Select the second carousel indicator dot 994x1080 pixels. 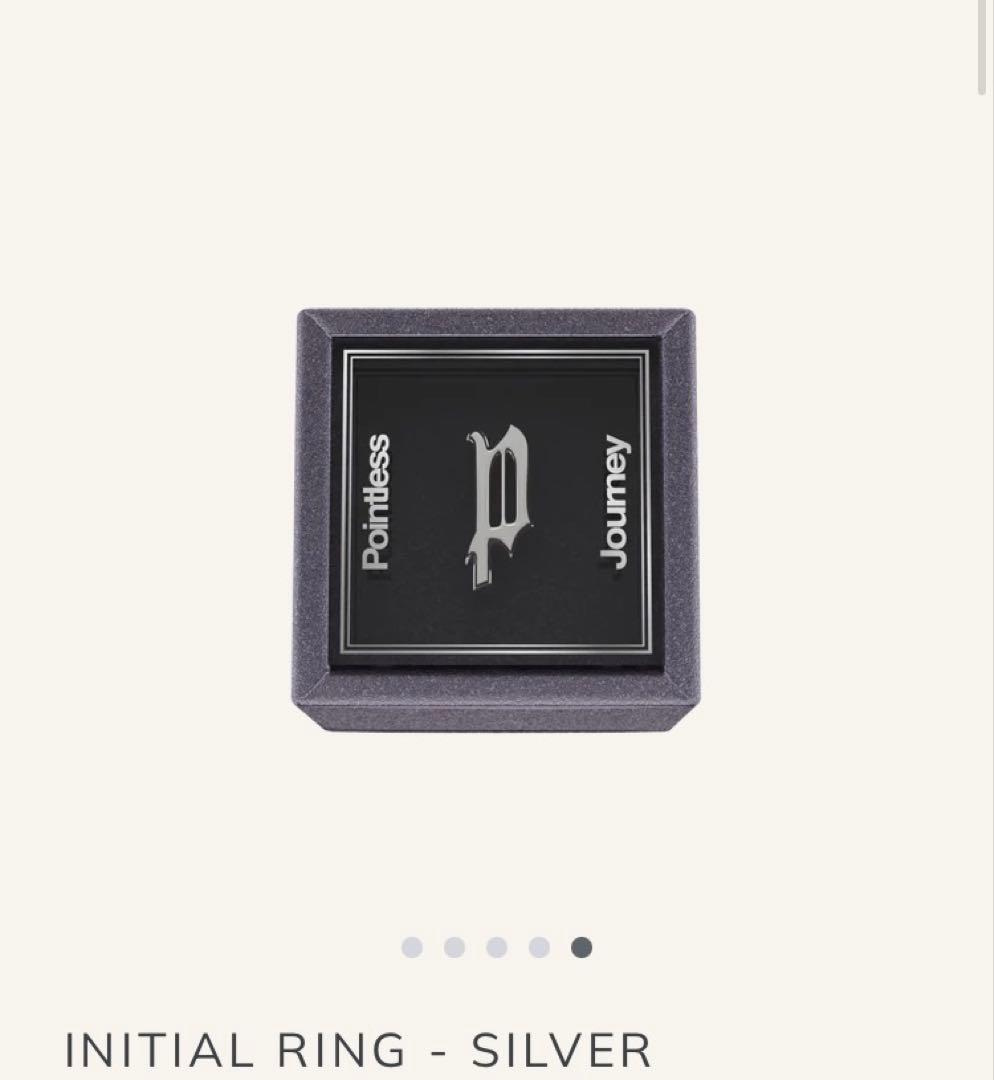click(455, 947)
